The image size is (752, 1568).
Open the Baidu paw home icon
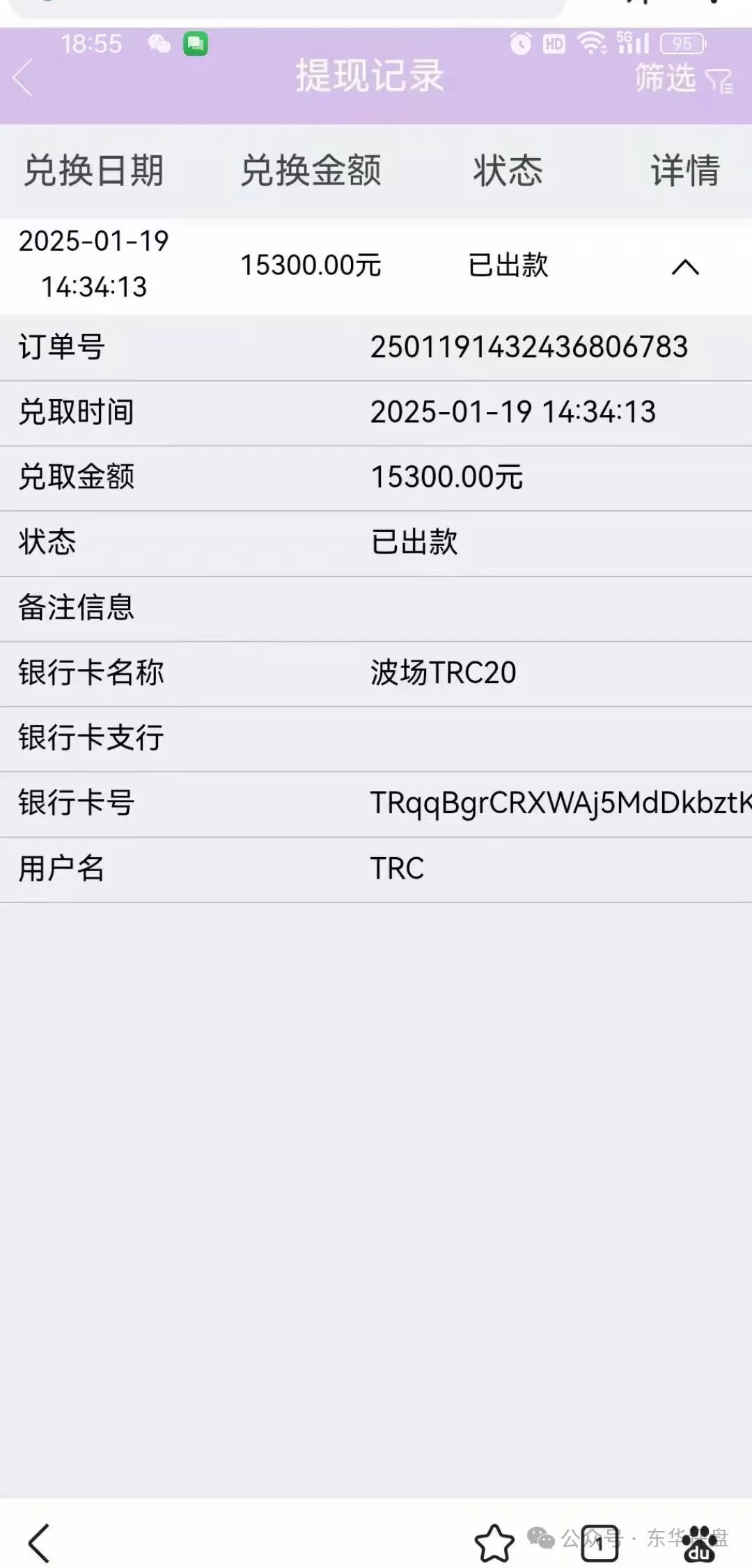point(700,1544)
